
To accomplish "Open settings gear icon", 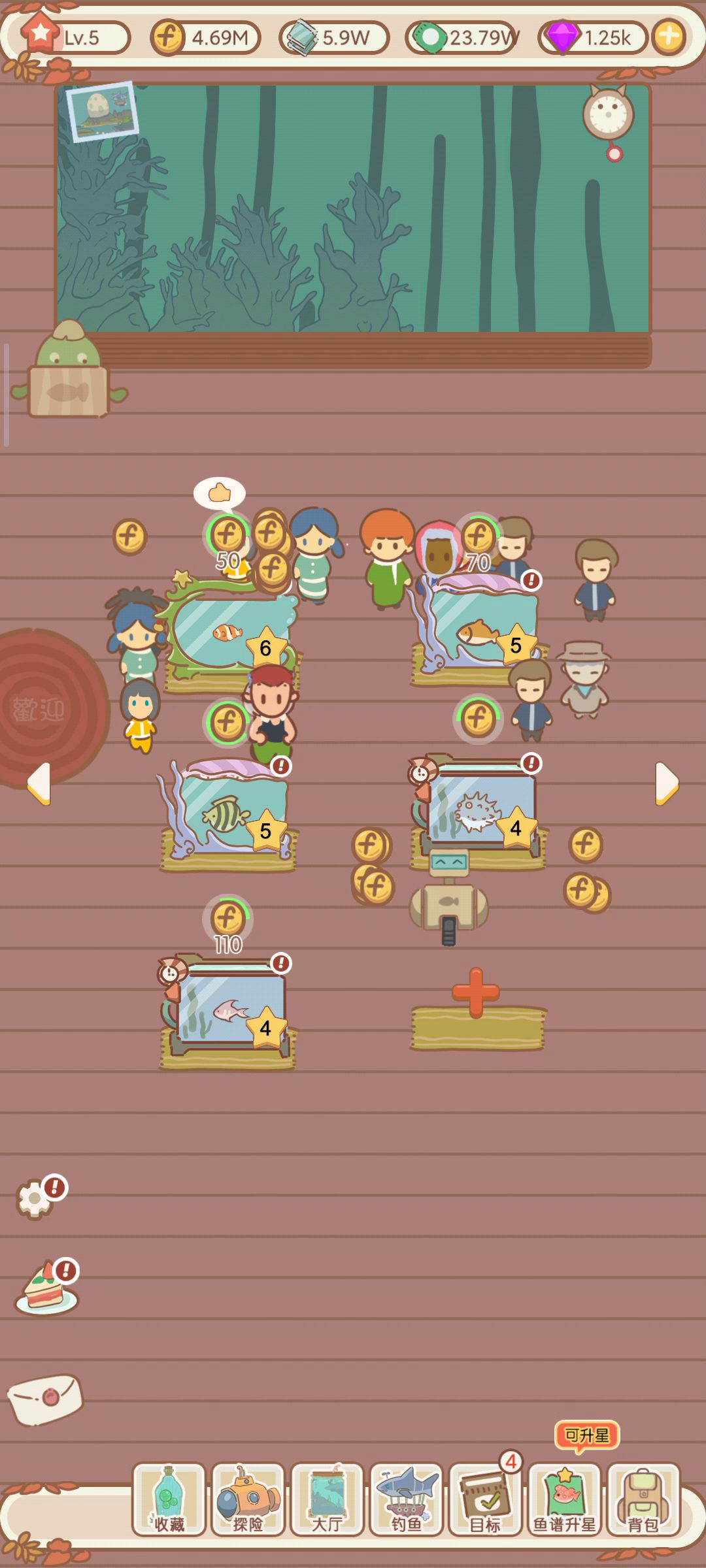I will point(34,1199).
